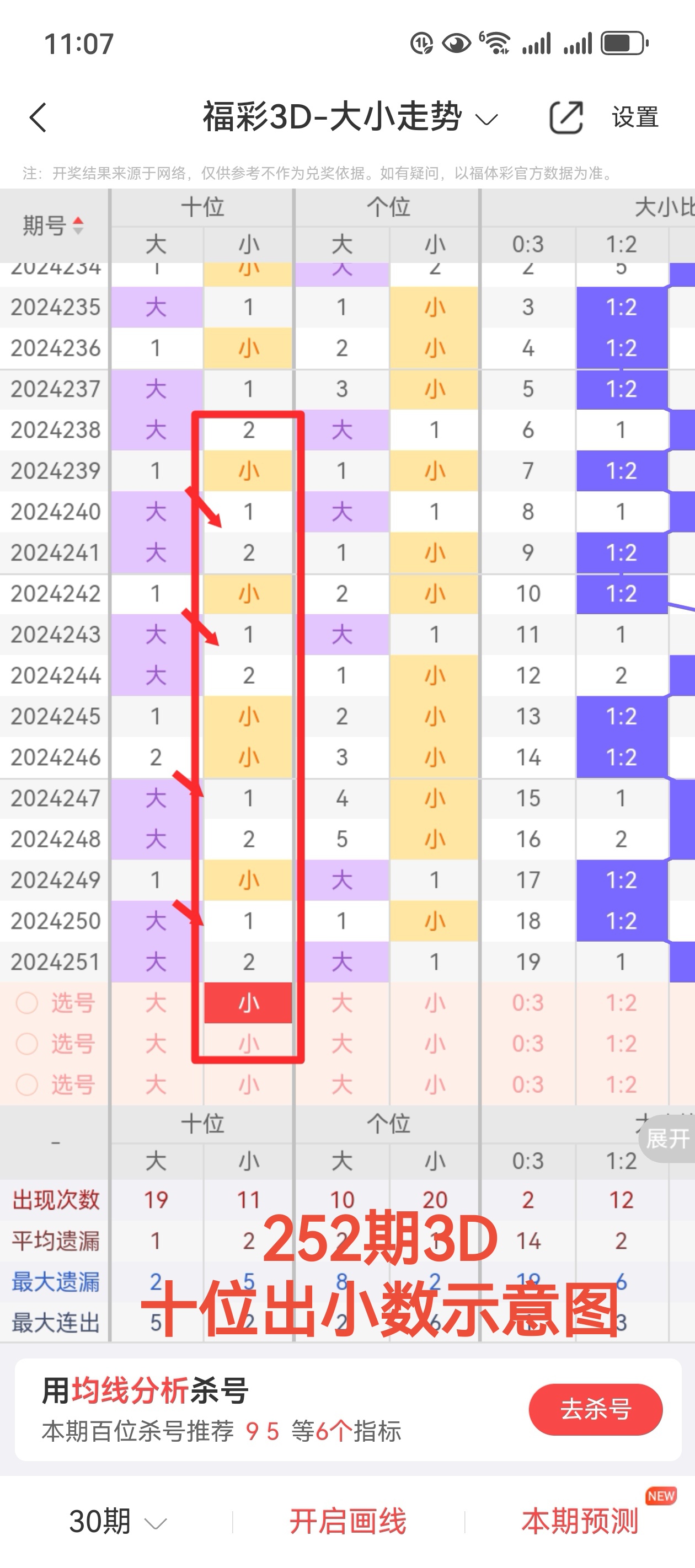Select the first 选号 radio circle
Viewport: 695px width, 1568px height.
27,1003
